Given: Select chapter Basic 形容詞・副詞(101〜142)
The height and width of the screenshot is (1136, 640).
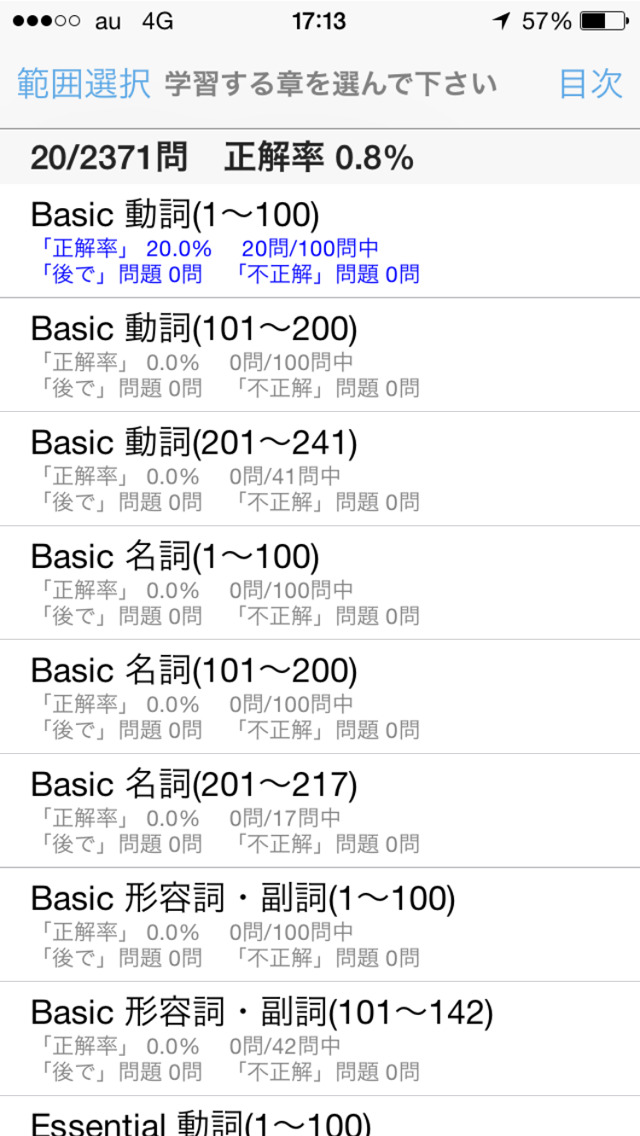Looking at the screenshot, I should [x=320, y=1038].
